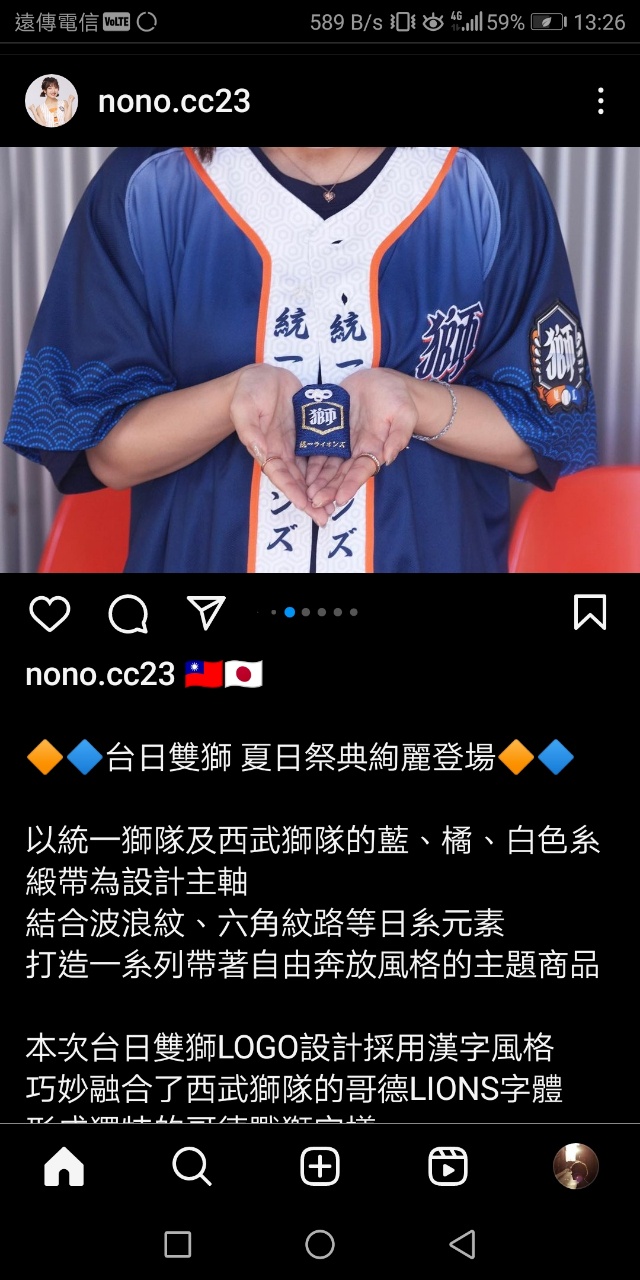Open comments with the speech bubble icon

[128, 613]
